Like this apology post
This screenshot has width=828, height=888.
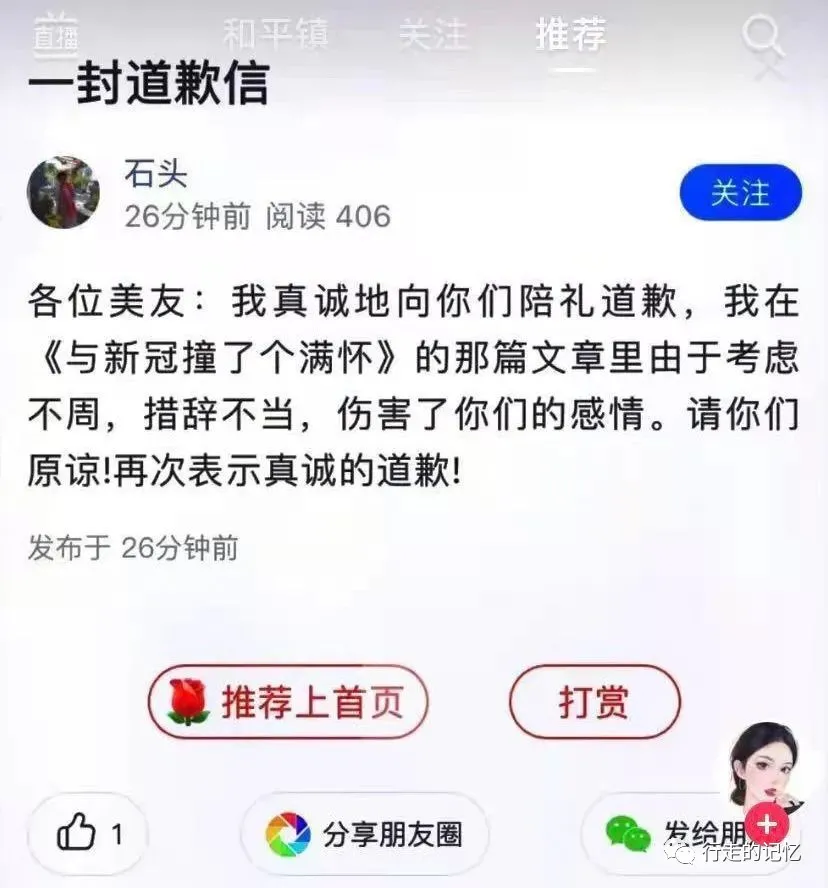(88, 834)
